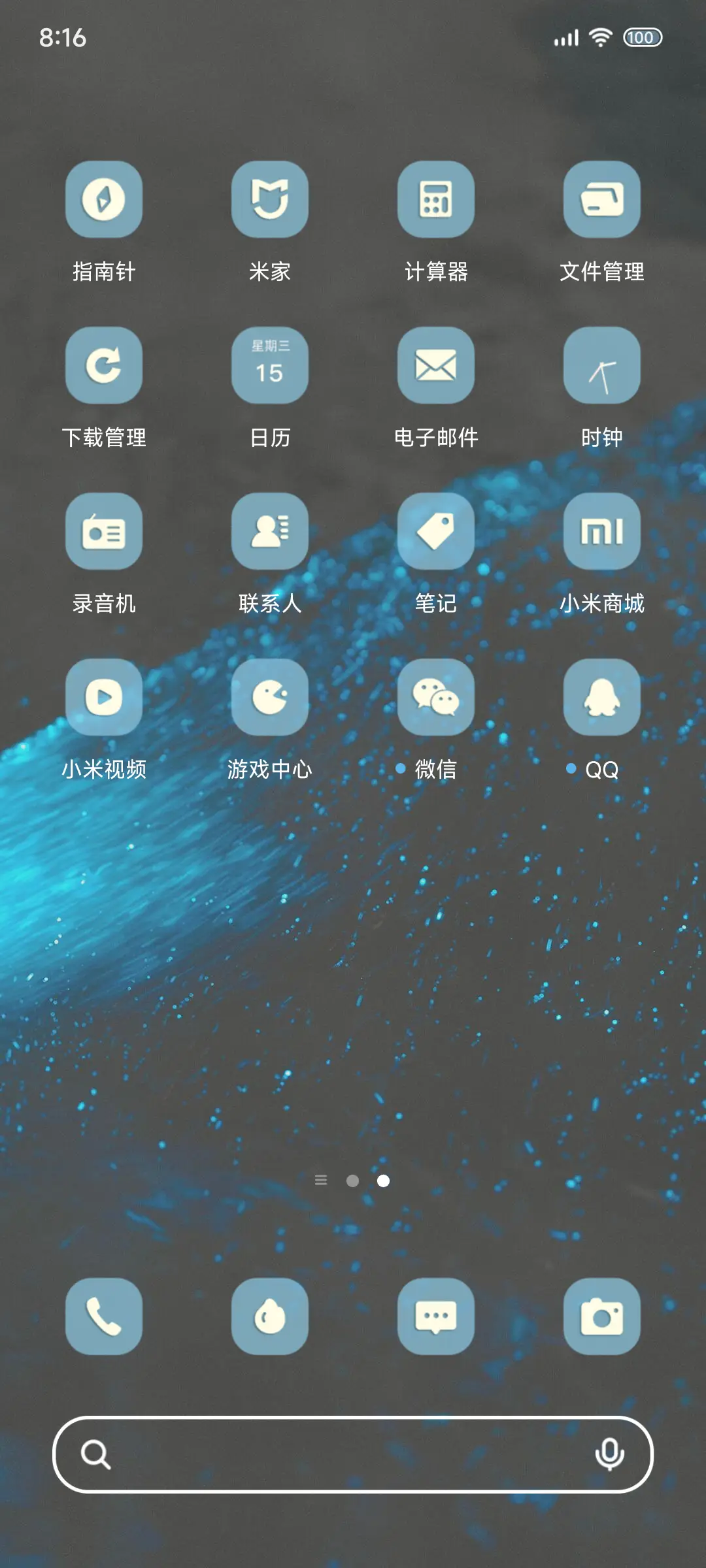Image resolution: width=706 pixels, height=1568 pixels.
Task: Launch the 米家 Mi Home app
Action: coord(271,200)
